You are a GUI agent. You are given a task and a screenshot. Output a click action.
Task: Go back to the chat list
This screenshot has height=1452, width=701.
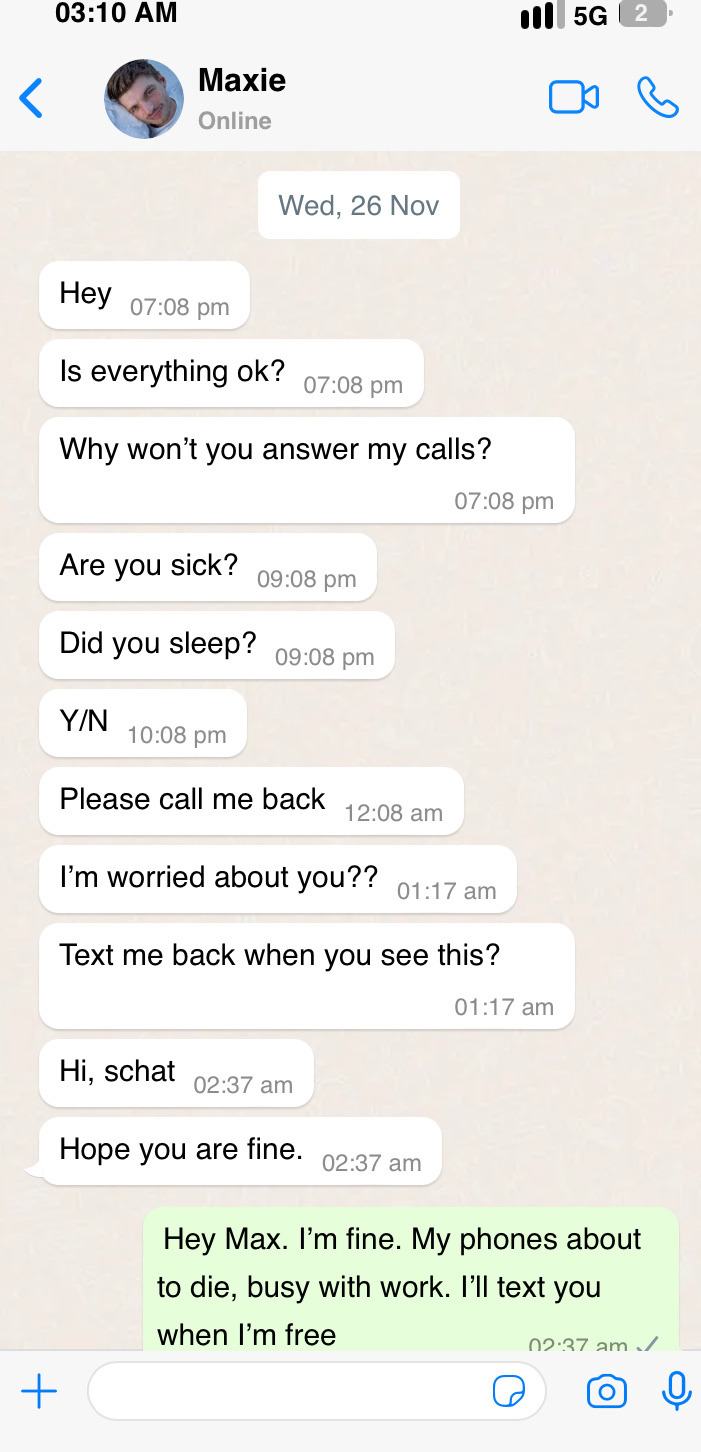click(31, 99)
